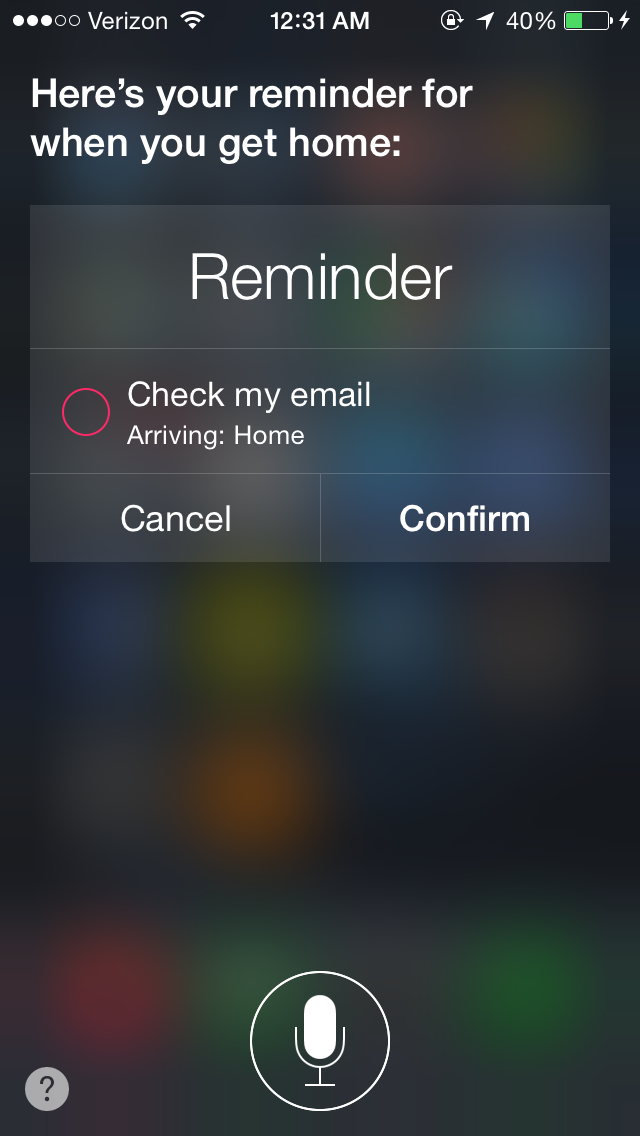This screenshot has height=1136, width=640.
Task: Tap the Siri microphone button
Action: pyautogui.click(x=320, y=1041)
